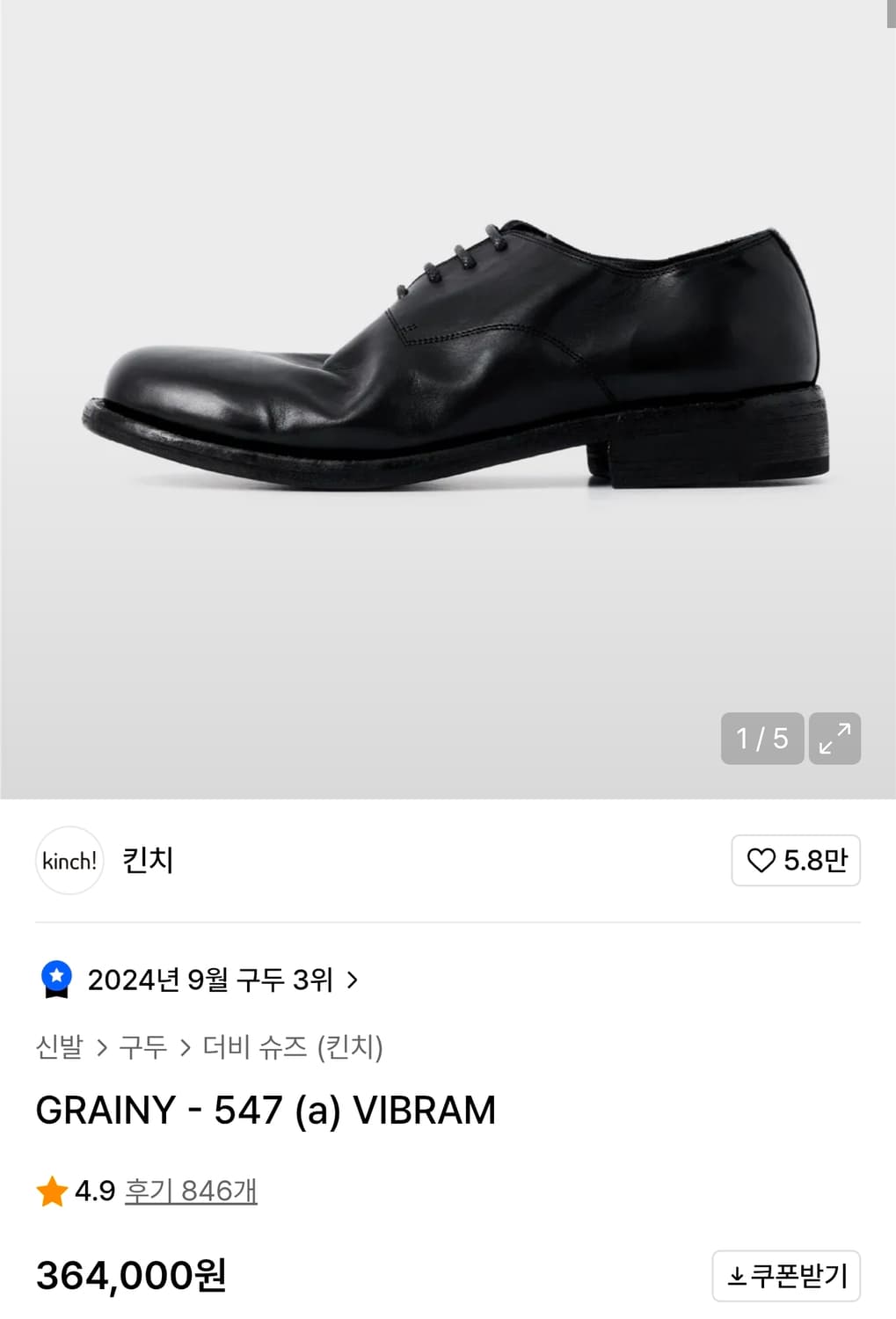
Task: Tap the kinch! brand logo circle
Action: click(69, 862)
